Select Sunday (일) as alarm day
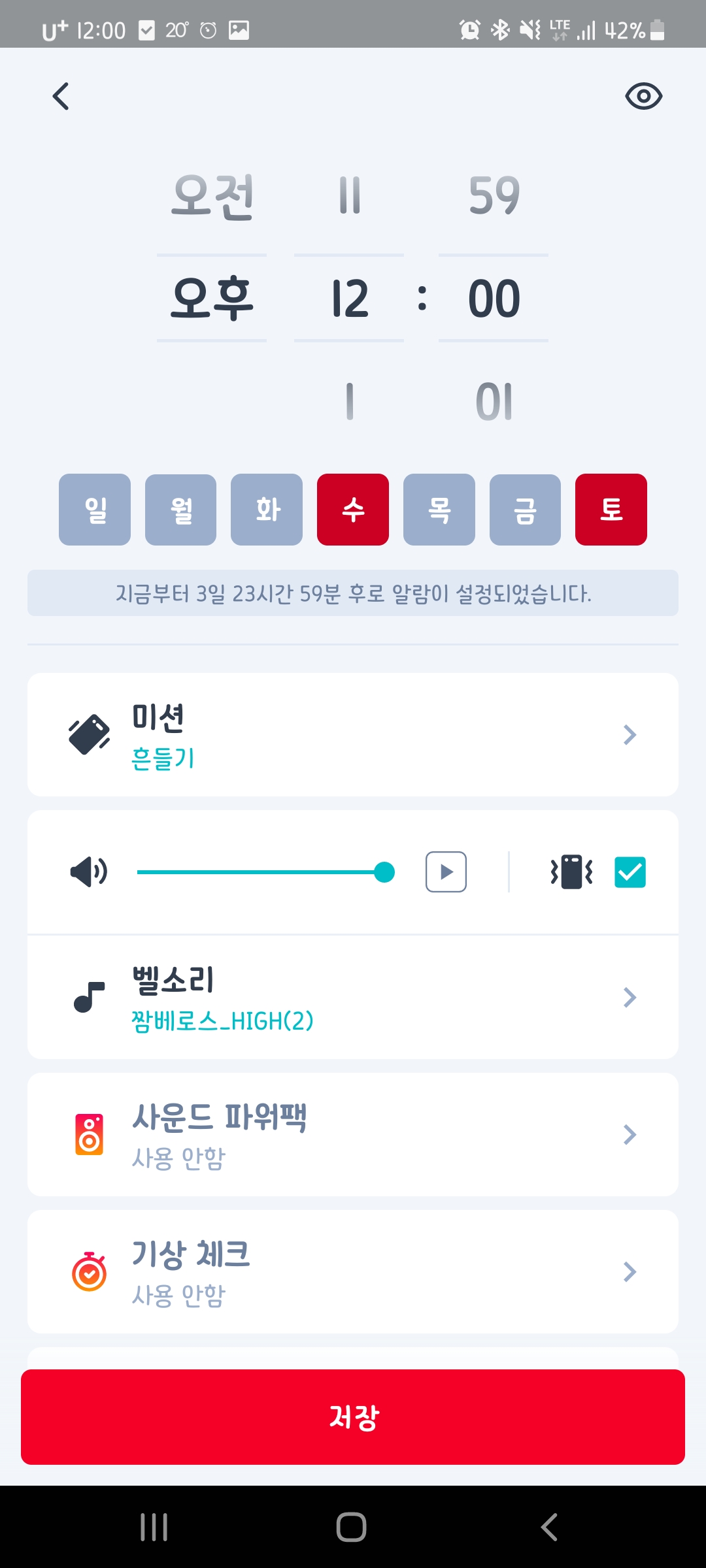Image resolution: width=706 pixels, height=1568 pixels. (x=95, y=510)
